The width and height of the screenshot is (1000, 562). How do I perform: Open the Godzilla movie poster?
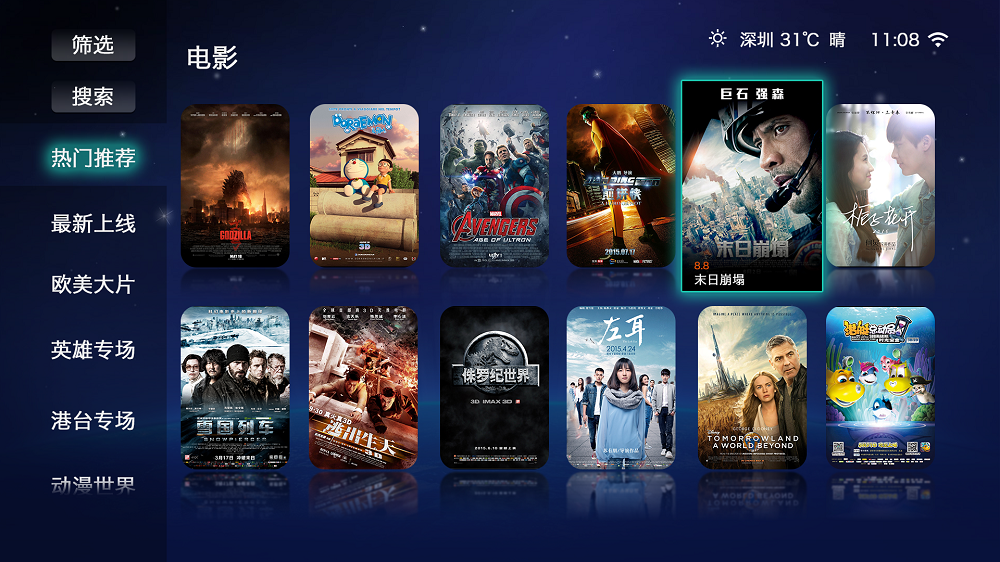click(x=235, y=185)
